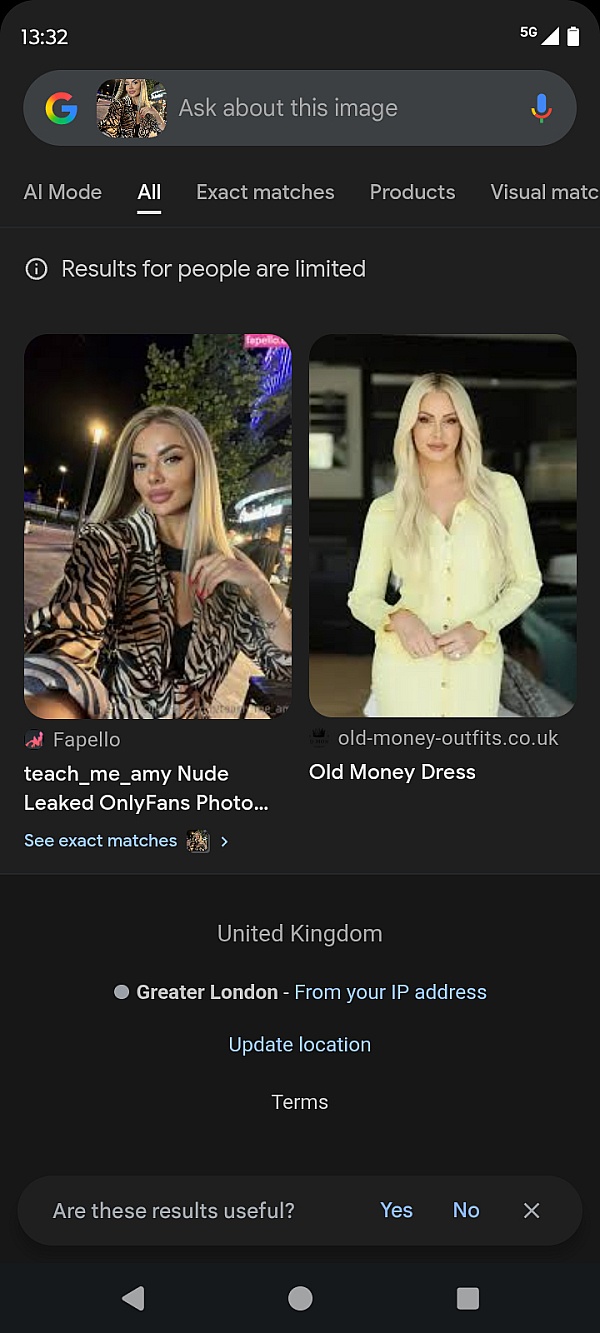This screenshot has width=600, height=1333.
Task: Select the All tab
Action: click(149, 192)
